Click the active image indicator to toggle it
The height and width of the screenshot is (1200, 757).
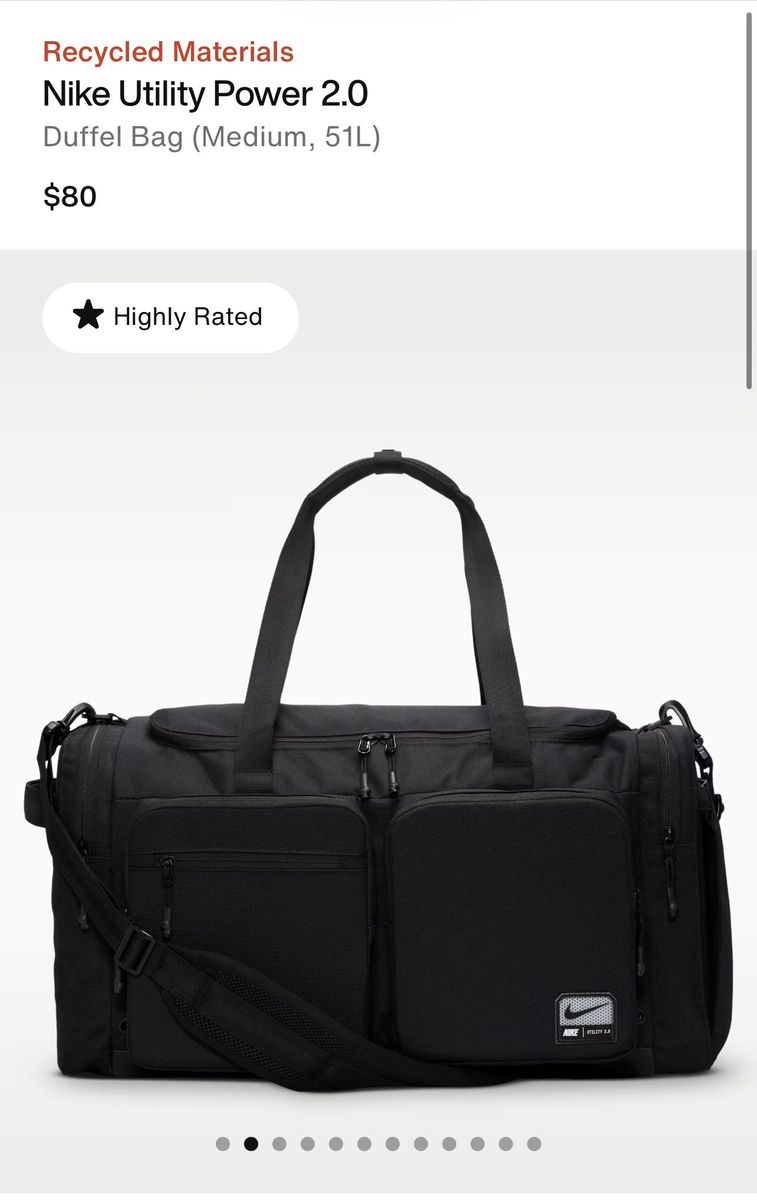250,1141
